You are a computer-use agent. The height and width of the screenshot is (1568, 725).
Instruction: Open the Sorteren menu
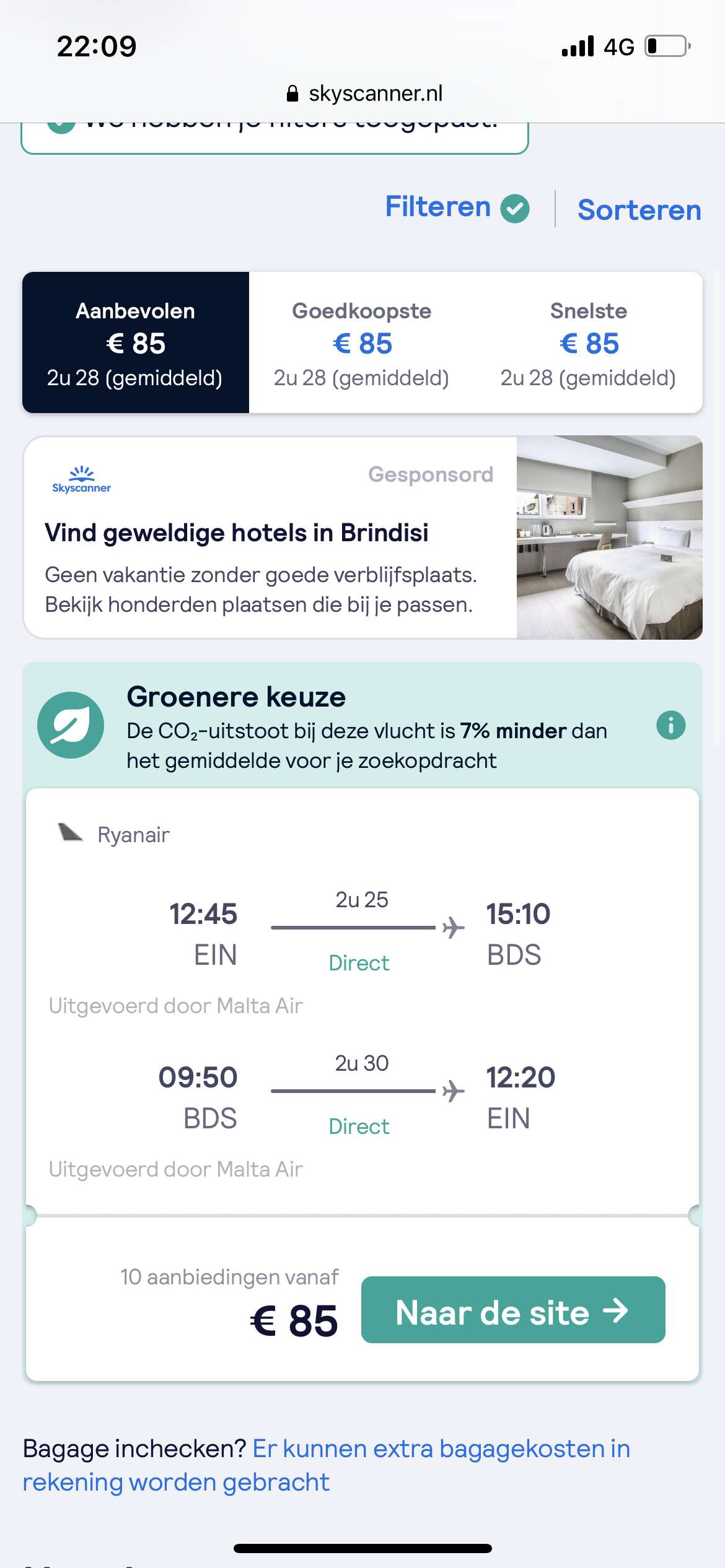639,210
